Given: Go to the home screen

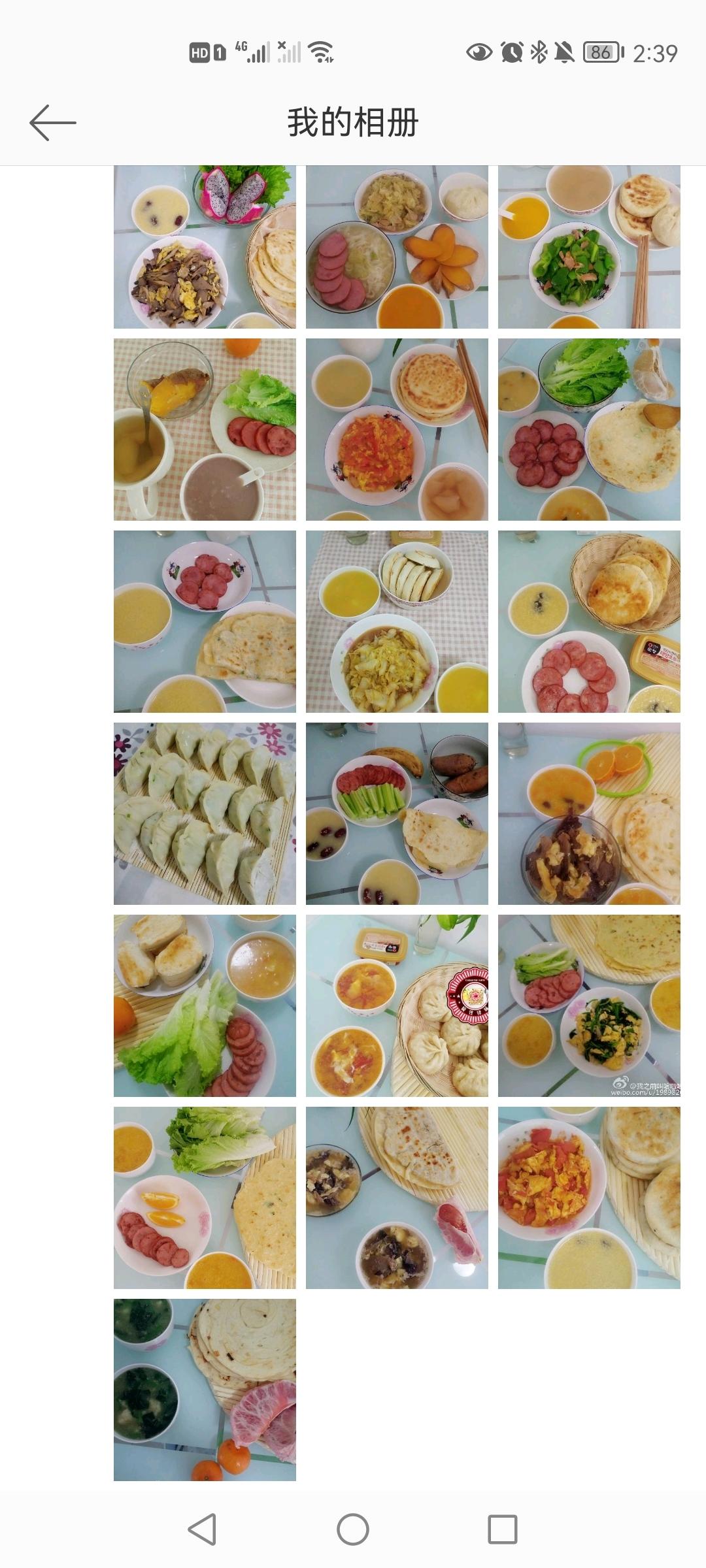Looking at the screenshot, I should click(x=353, y=1529).
